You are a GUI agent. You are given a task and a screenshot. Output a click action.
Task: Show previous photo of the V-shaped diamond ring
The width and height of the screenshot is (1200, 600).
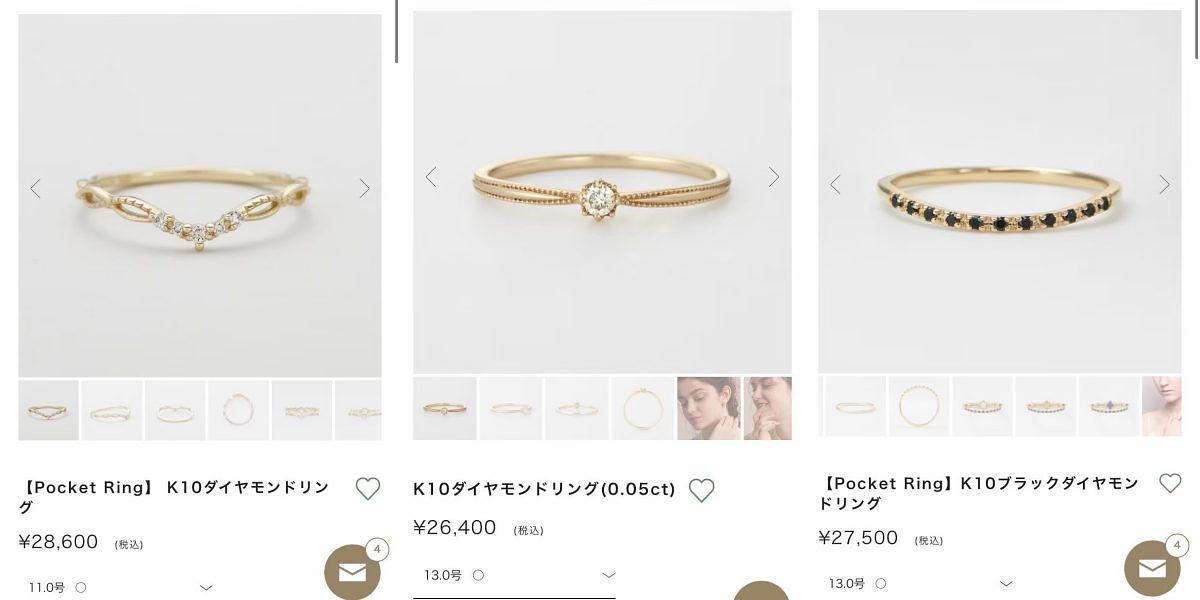(35, 188)
